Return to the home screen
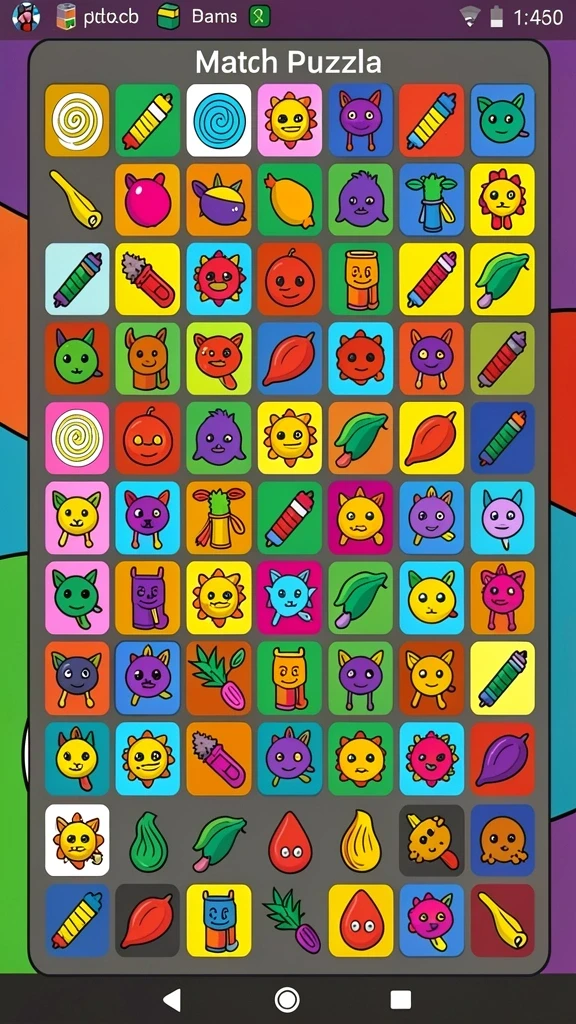This screenshot has height=1024, width=576. pyautogui.click(x=287, y=999)
